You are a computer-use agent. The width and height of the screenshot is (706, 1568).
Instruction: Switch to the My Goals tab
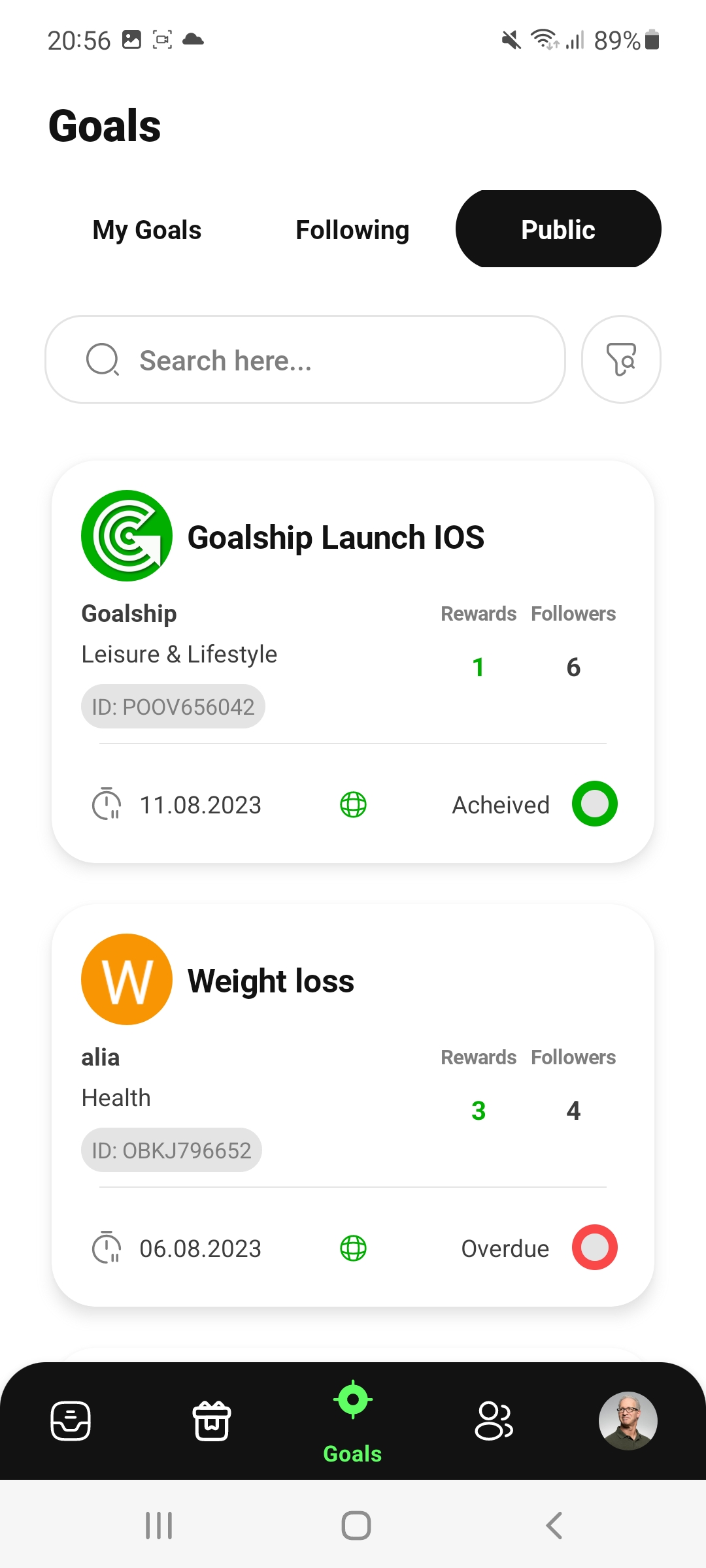[147, 230]
